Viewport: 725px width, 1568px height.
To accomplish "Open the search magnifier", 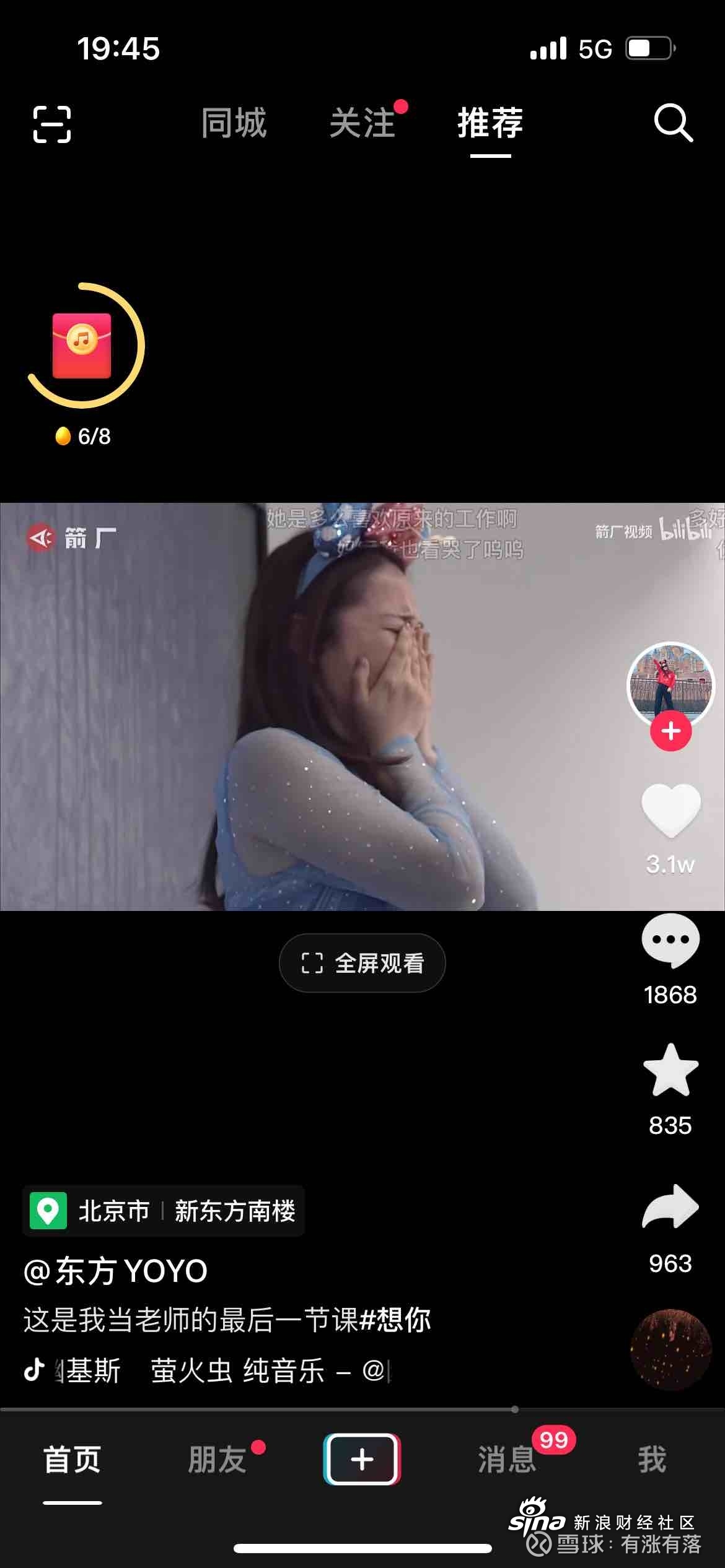I will coord(674,123).
